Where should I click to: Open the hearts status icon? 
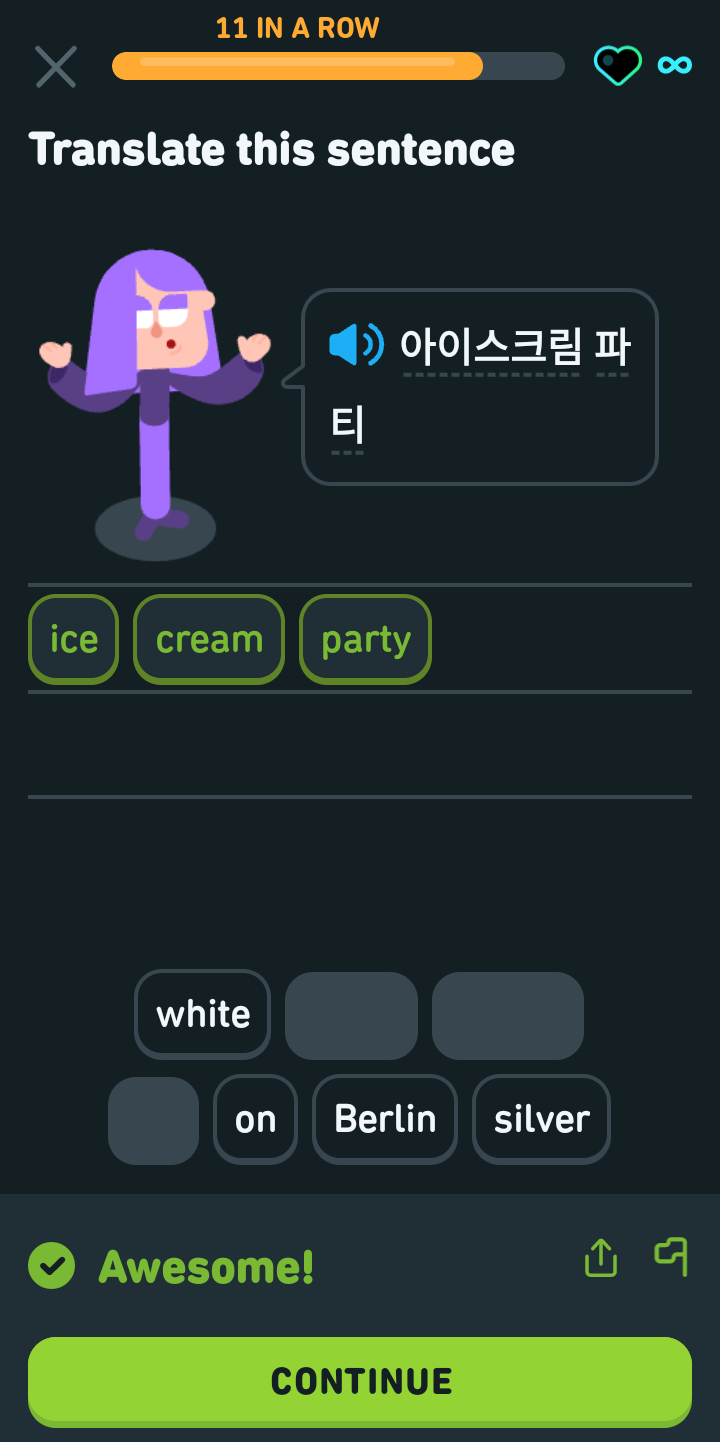[x=618, y=66]
